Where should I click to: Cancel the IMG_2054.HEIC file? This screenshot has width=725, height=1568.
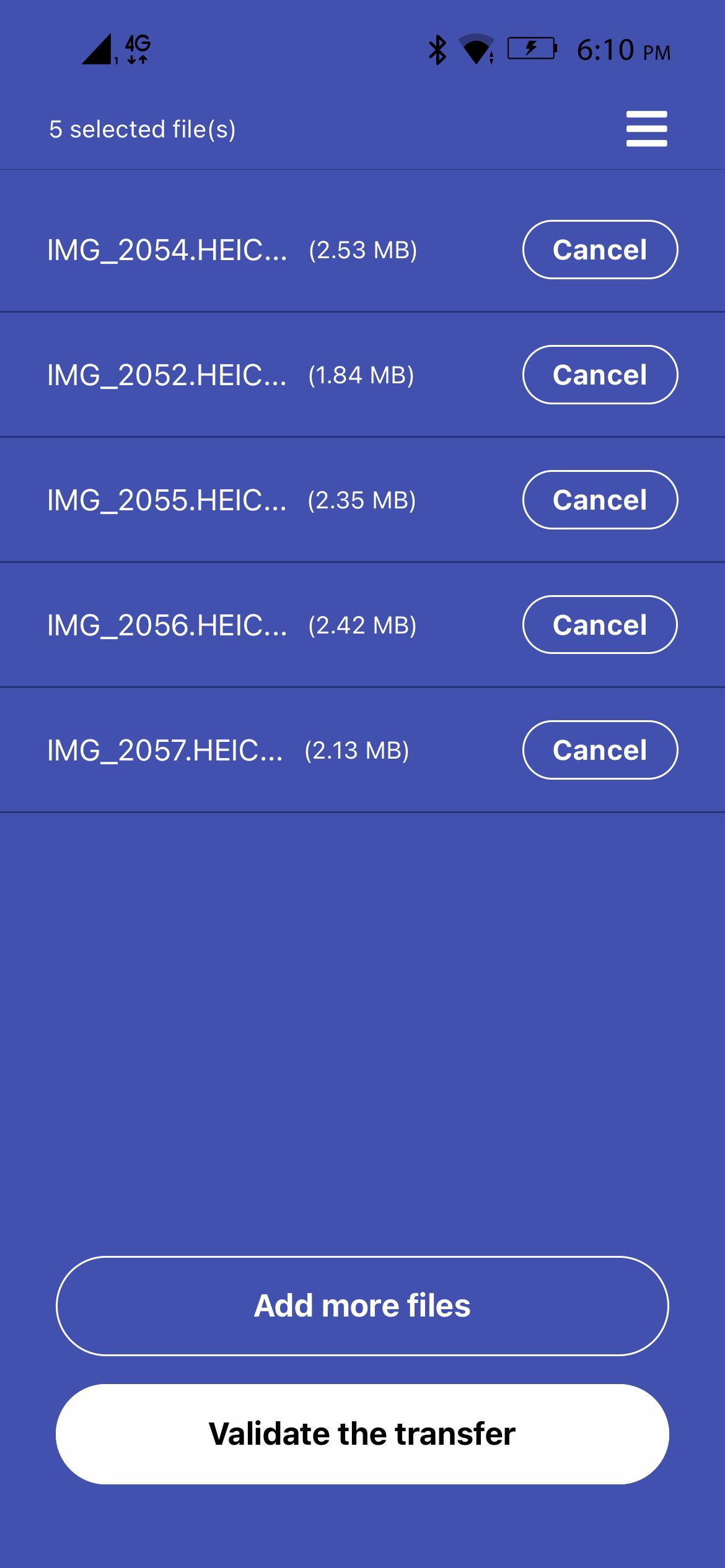600,250
